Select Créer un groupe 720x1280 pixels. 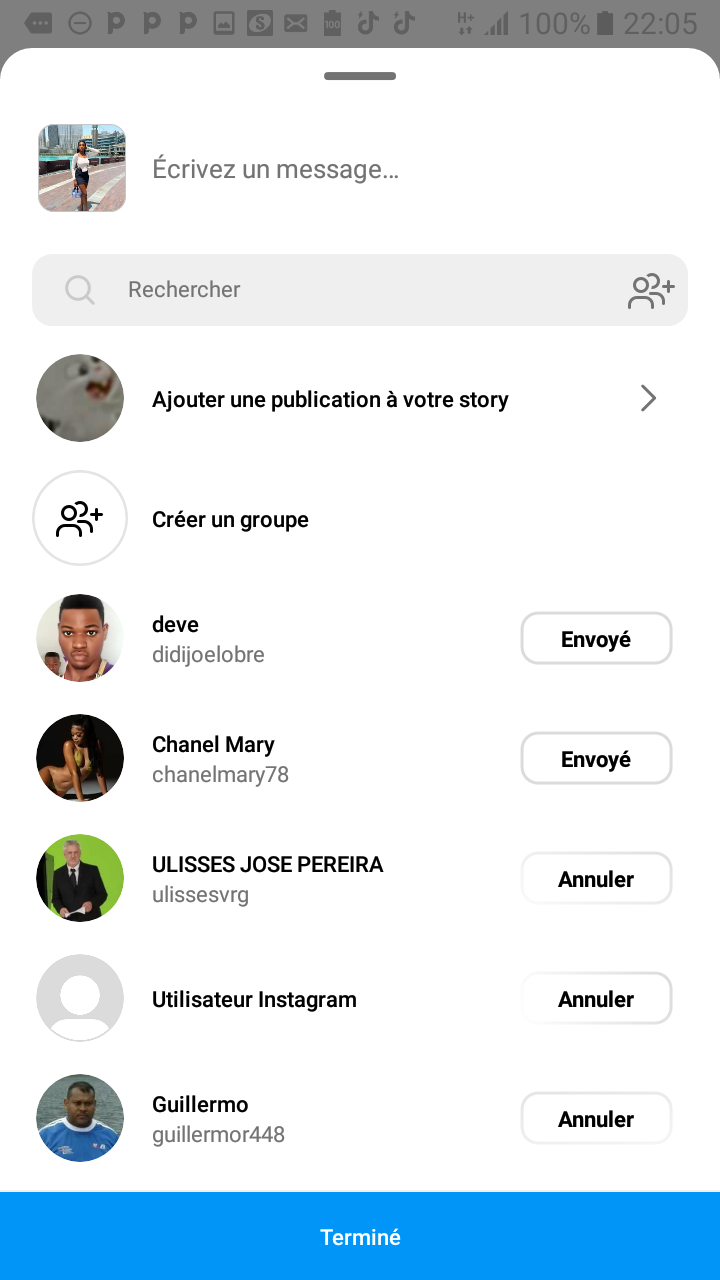click(230, 520)
